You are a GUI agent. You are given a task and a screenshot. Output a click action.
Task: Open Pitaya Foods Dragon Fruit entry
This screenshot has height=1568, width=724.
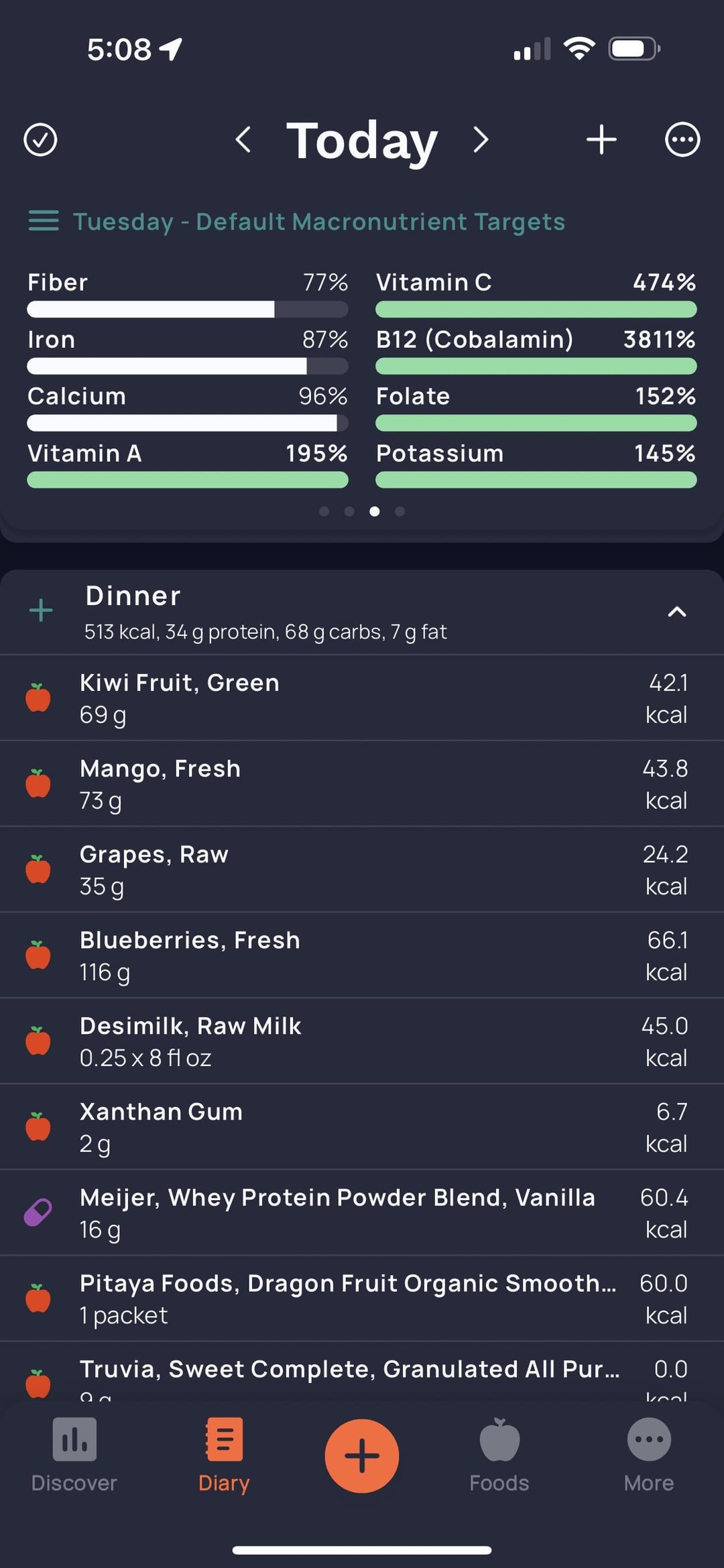point(362,1299)
